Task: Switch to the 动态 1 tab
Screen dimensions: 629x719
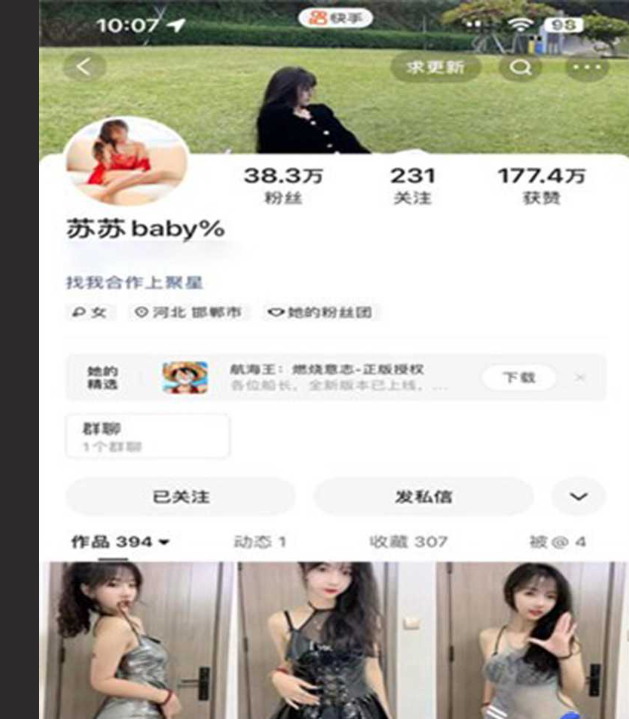Action: click(x=260, y=542)
